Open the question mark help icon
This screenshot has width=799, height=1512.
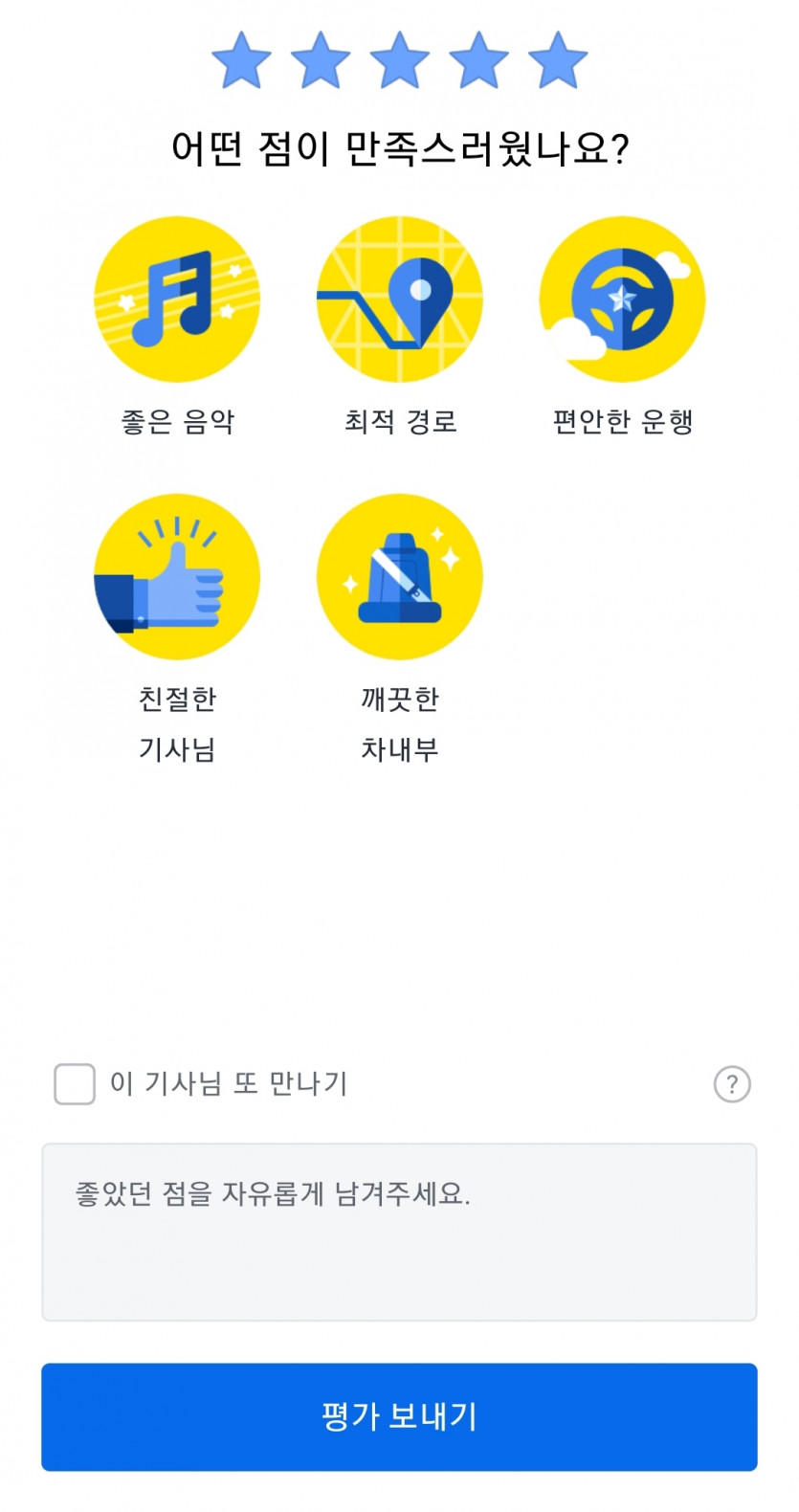[x=732, y=1084]
